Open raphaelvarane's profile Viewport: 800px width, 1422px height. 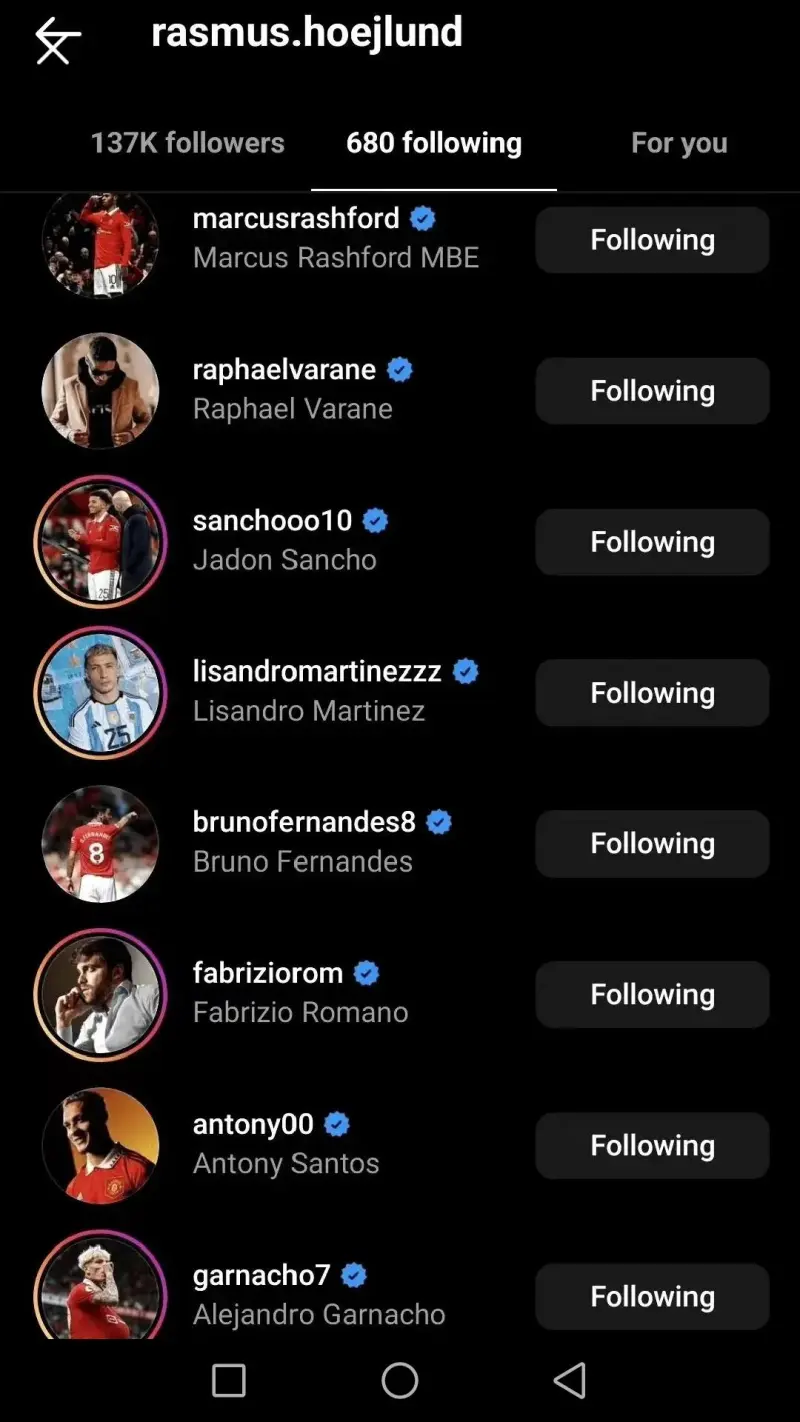click(x=284, y=370)
